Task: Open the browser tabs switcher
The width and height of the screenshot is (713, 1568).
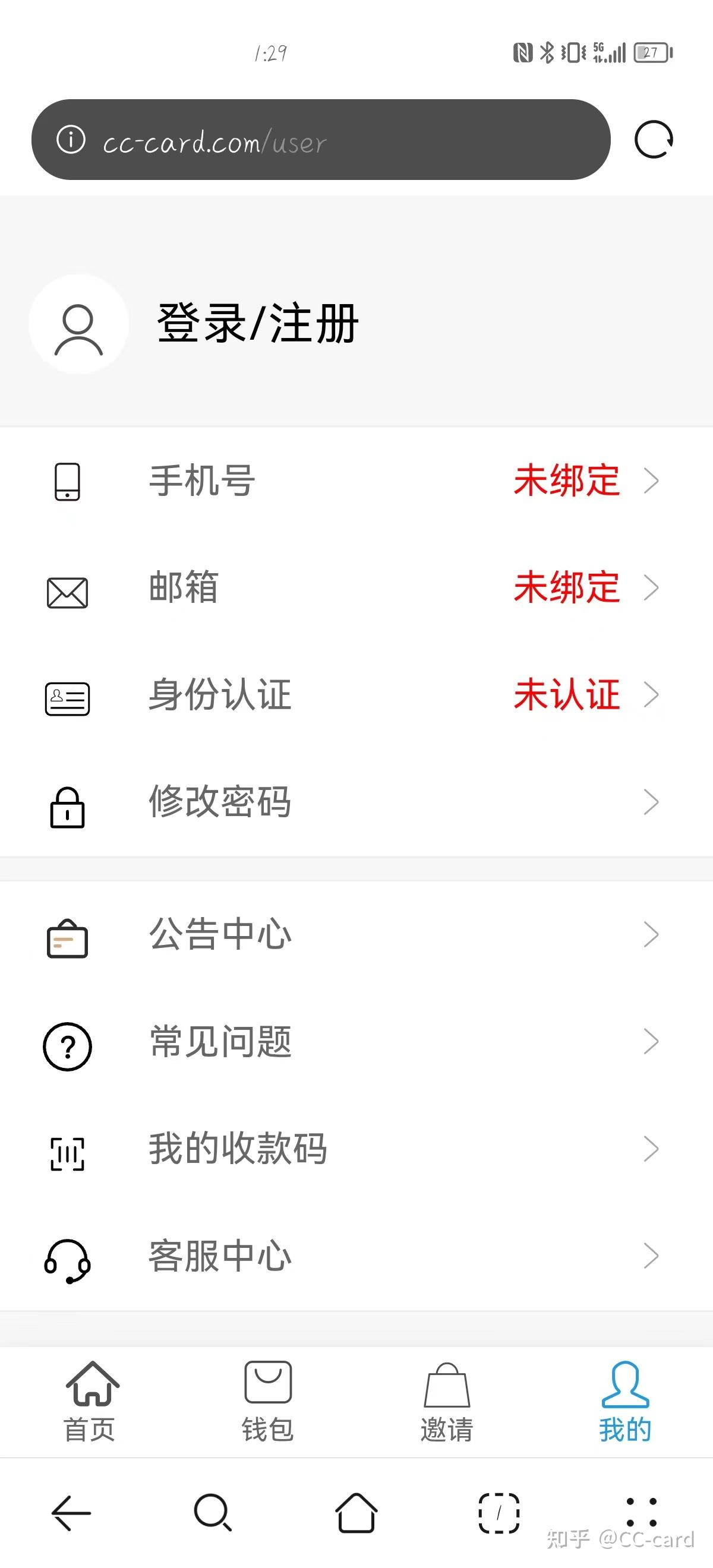Action: point(499,1513)
